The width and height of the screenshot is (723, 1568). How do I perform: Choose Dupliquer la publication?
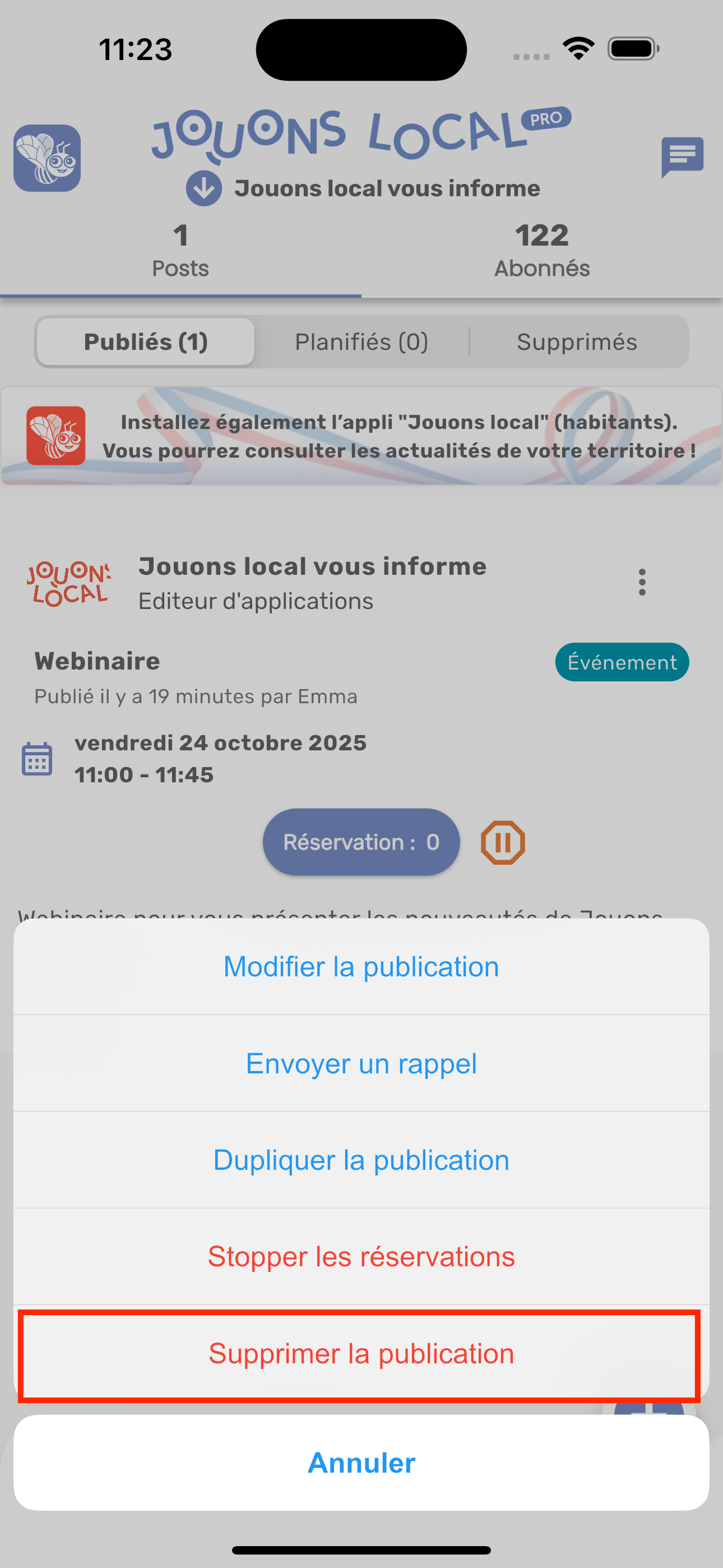[361, 1160]
